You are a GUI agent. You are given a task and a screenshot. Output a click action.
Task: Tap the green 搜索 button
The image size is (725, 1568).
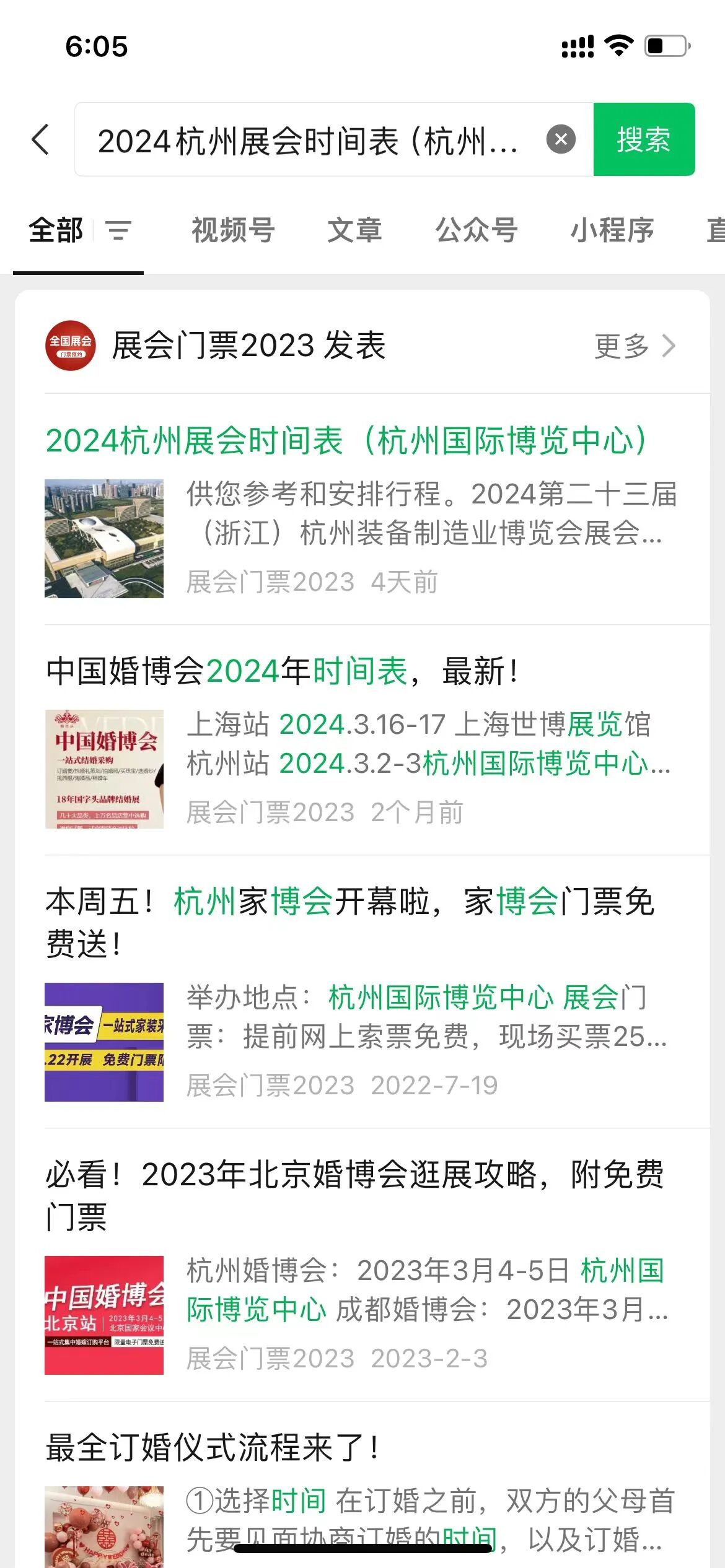tap(644, 139)
